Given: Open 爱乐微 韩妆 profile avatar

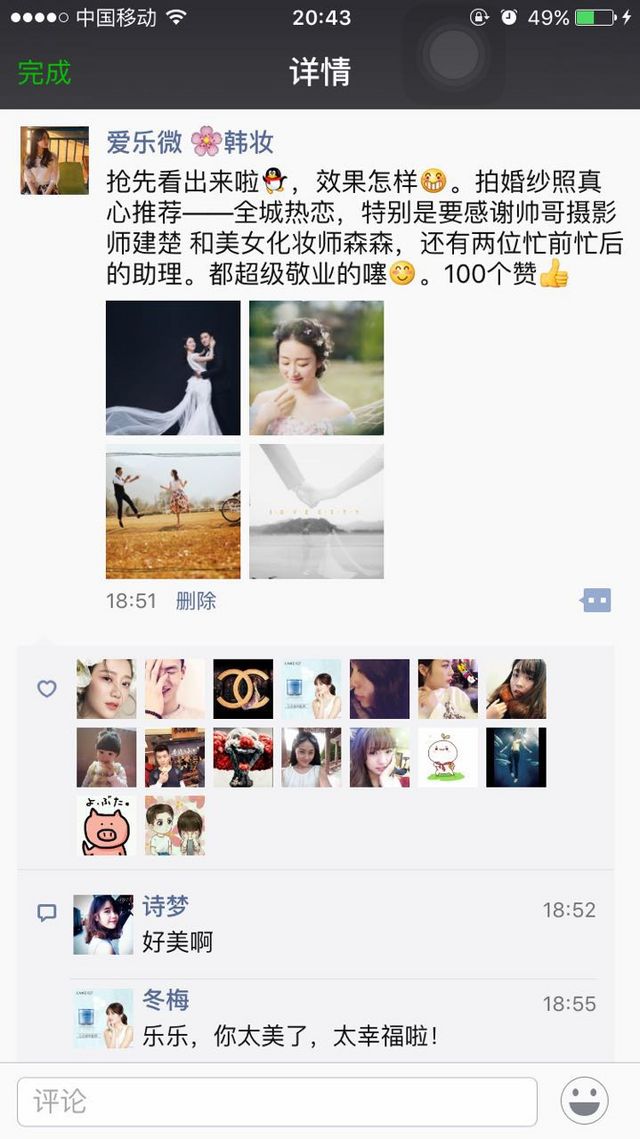Looking at the screenshot, I should coord(54,161).
